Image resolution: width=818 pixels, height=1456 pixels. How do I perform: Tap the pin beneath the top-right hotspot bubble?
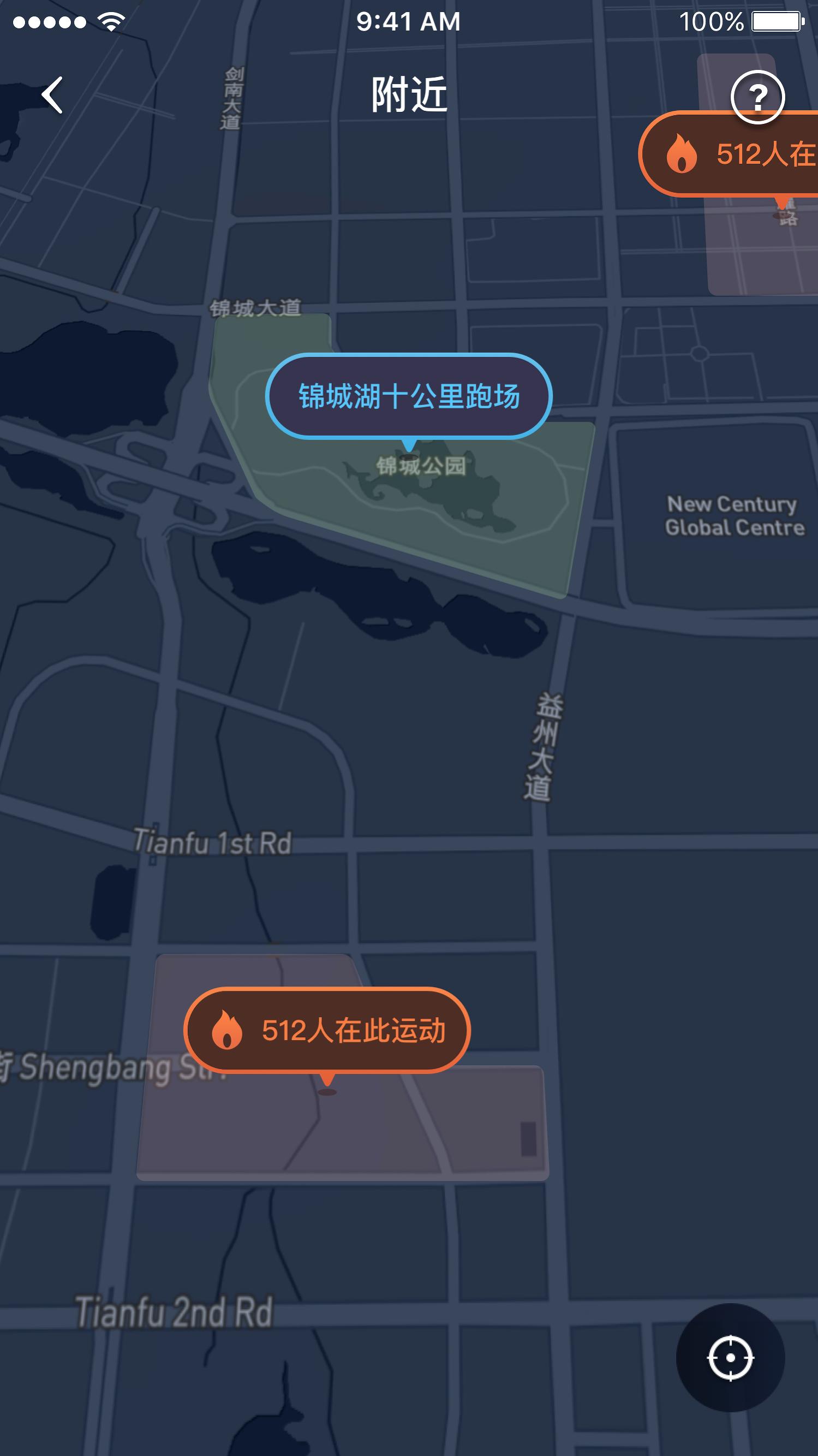(781, 215)
